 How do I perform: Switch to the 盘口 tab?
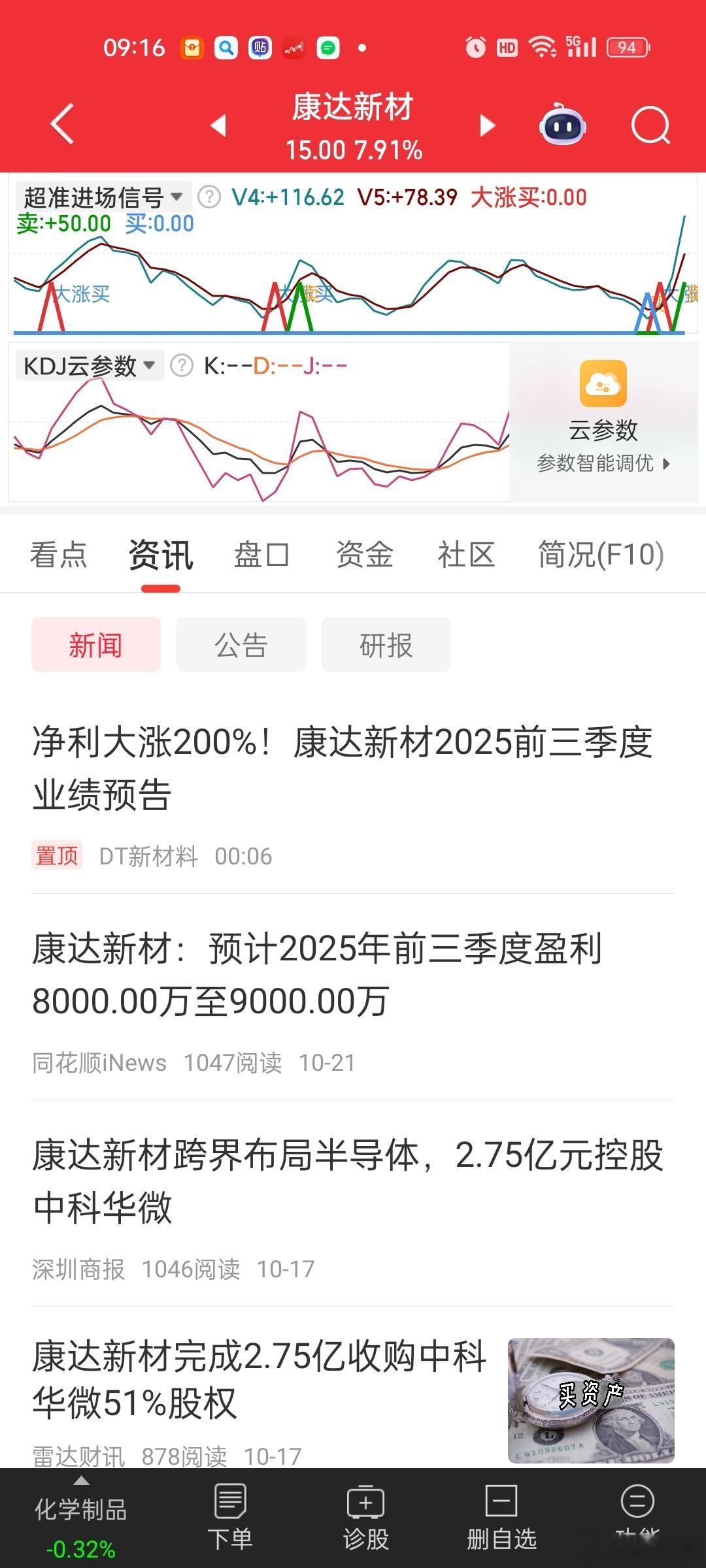(x=261, y=555)
